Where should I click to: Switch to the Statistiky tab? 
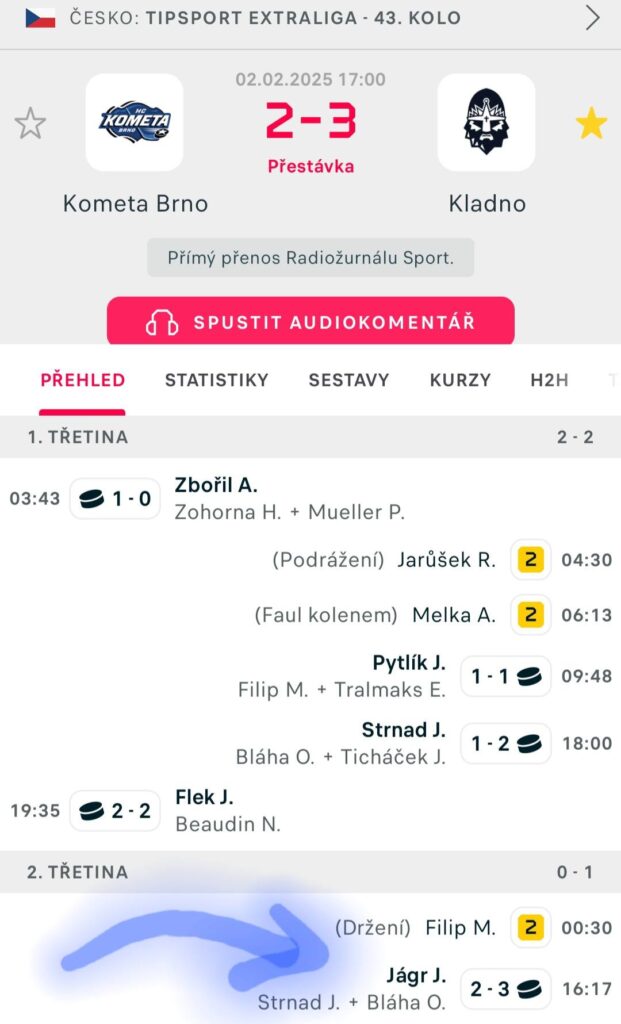(216, 380)
